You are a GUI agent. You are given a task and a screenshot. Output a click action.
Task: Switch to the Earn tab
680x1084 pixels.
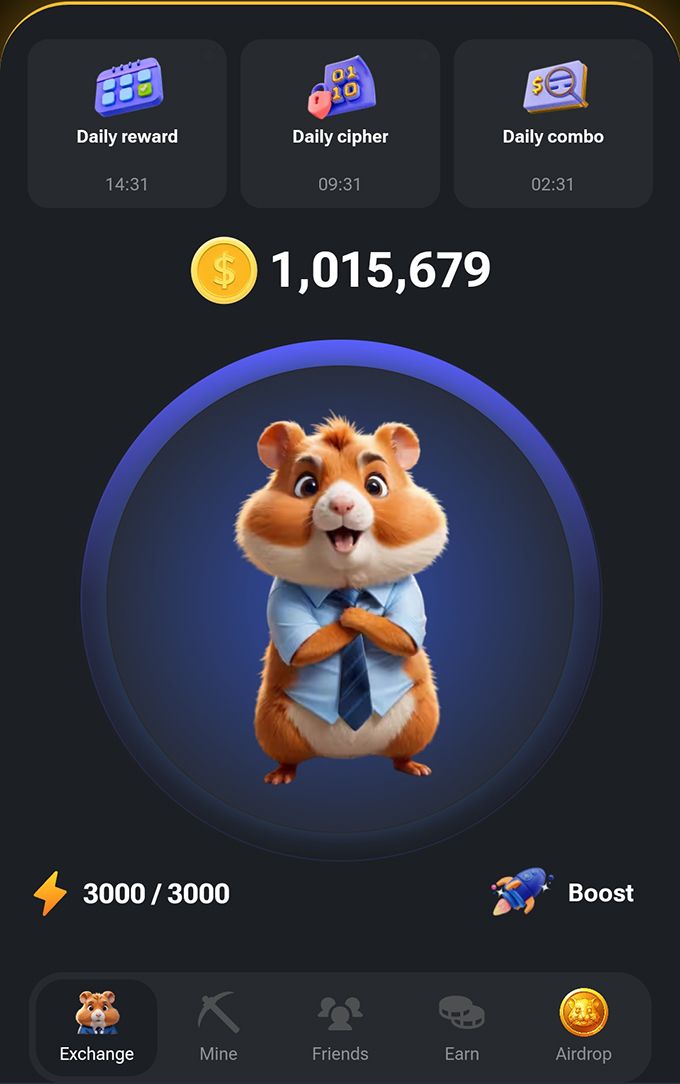(x=461, y=1027)
